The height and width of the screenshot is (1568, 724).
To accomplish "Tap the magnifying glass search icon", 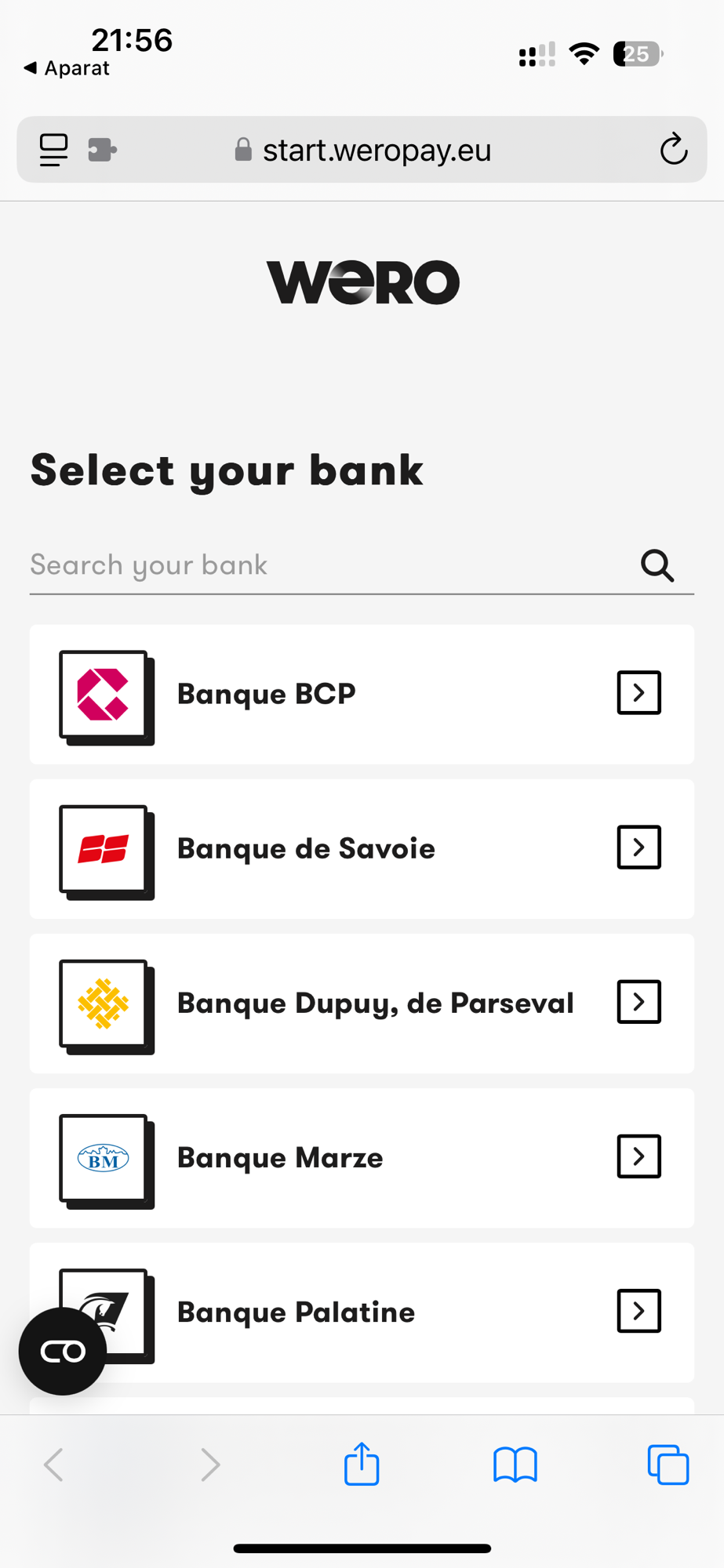I will [657, 565].
